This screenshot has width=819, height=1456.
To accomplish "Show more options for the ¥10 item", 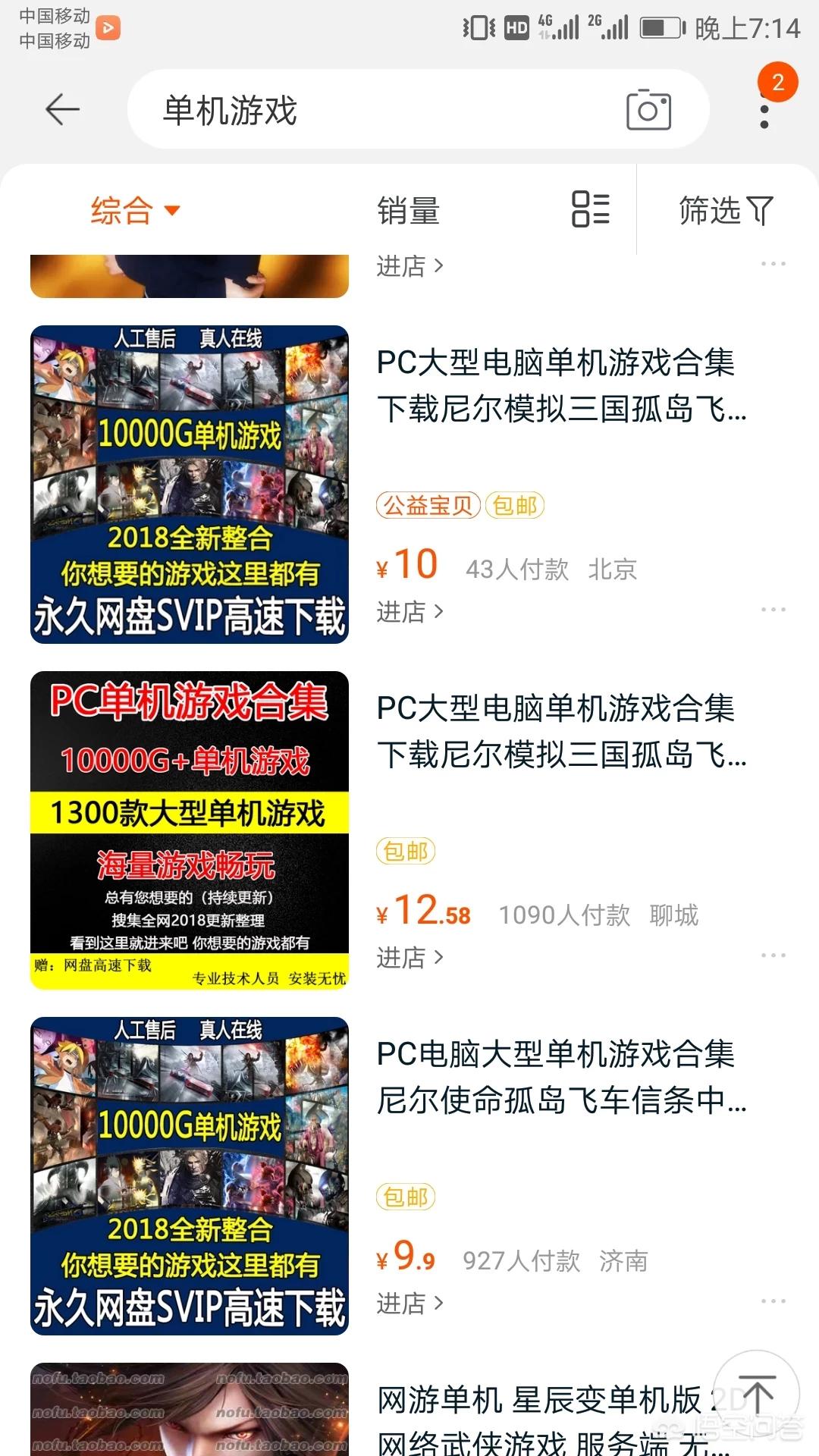I will pyautogui.click(x=773, y=610).
